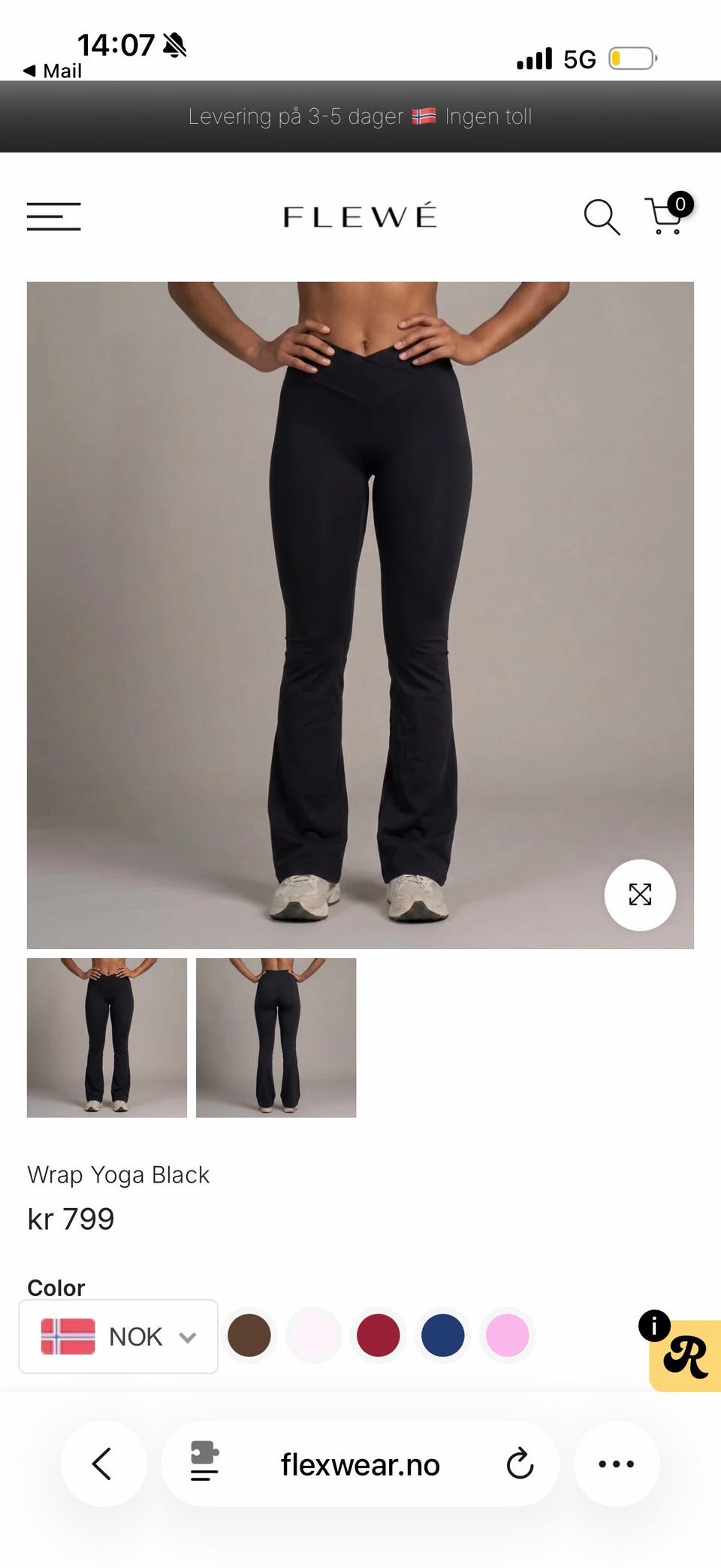This screenshot has width=721, height=1568.
Task: Go back in the browser
Action: [103, 1464]
